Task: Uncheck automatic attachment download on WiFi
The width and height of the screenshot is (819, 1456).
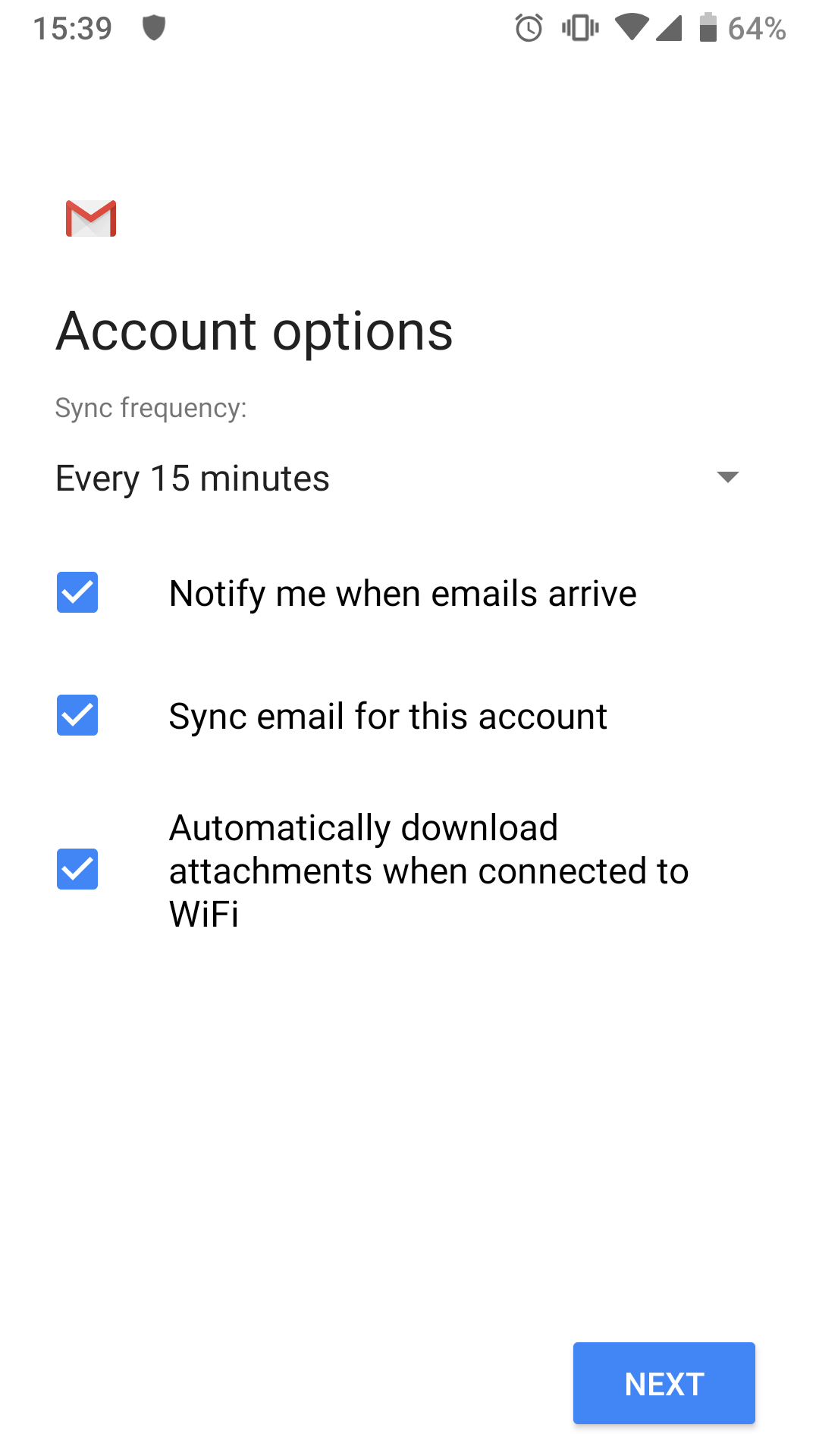Action: coord(77,869)
